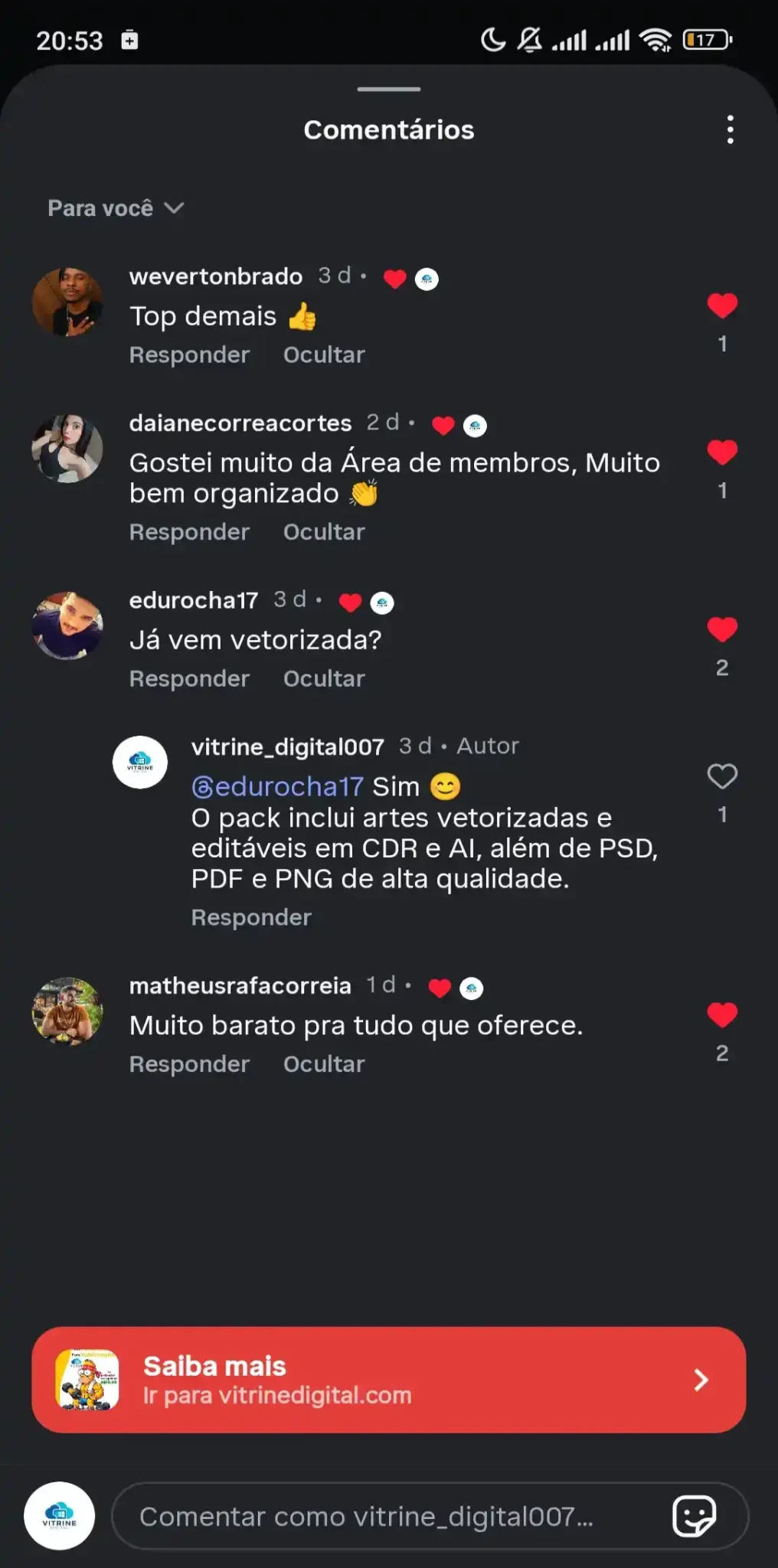Viewport: 778px width, 1568px height.
Task: Open the sticker picker in comment box
Action: (694, 1516)
